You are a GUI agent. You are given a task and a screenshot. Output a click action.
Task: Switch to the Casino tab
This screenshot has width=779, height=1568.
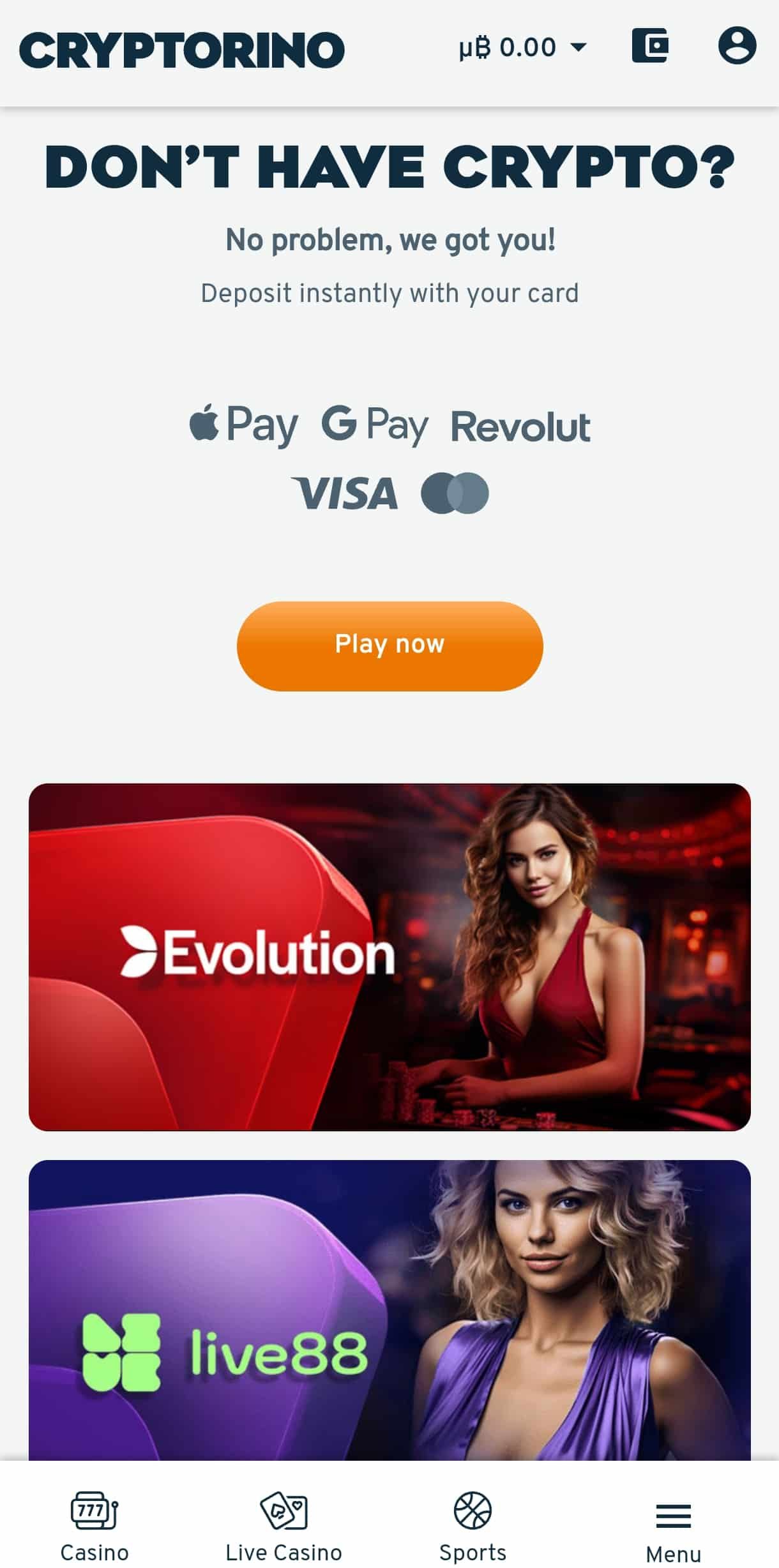click(x=95, y=1527)
